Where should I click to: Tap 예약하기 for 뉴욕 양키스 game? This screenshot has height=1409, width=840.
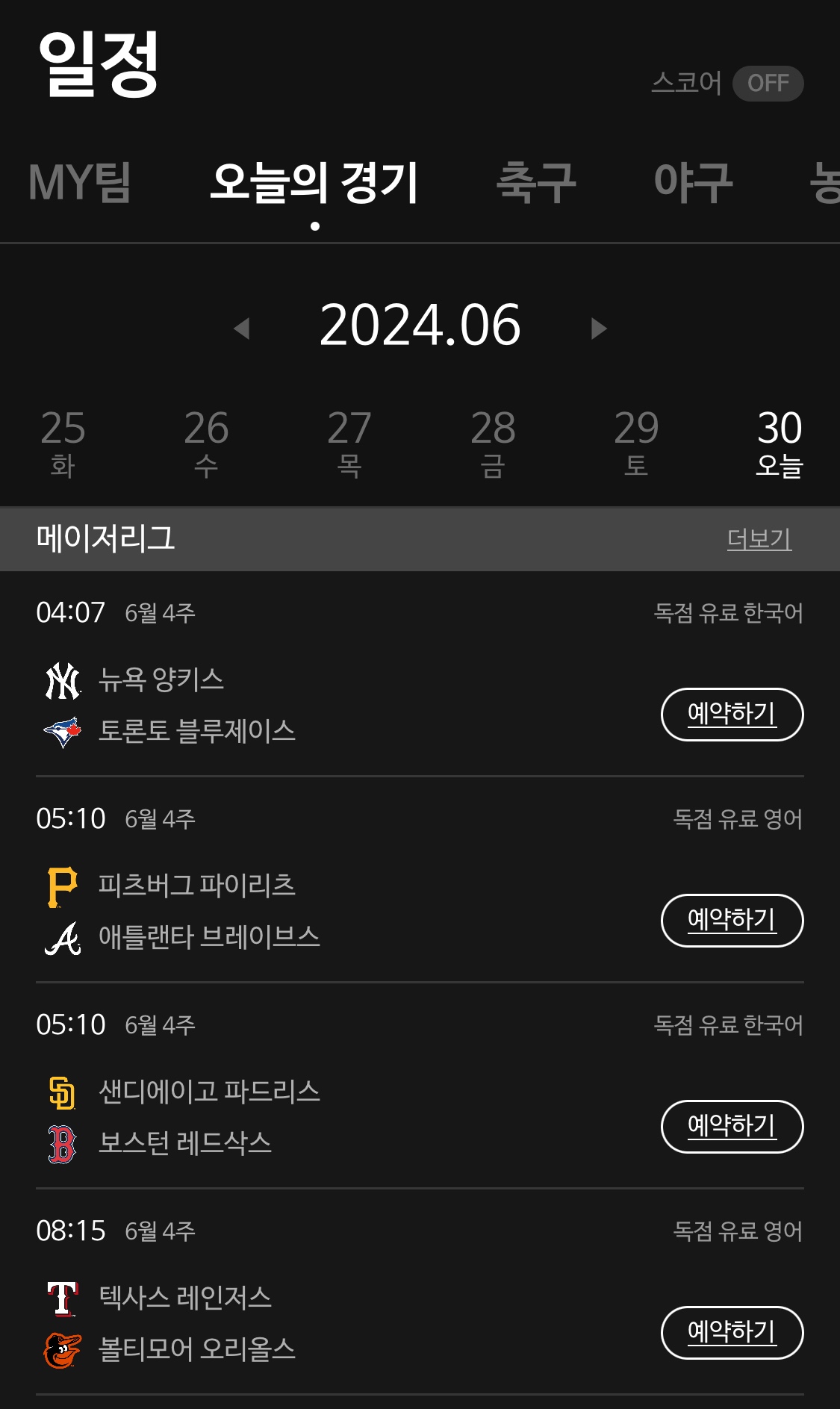coord(732,715)
